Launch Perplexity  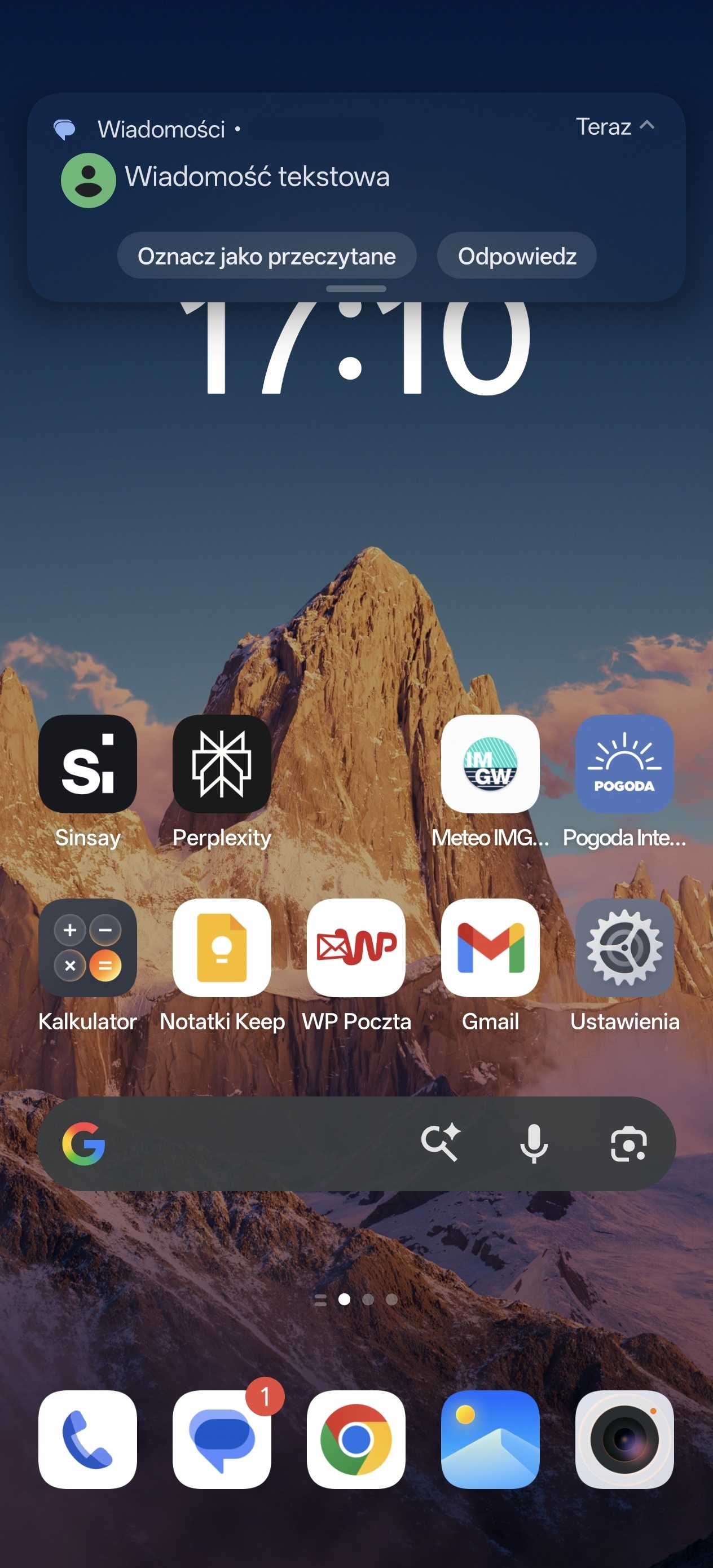point(222,764)
